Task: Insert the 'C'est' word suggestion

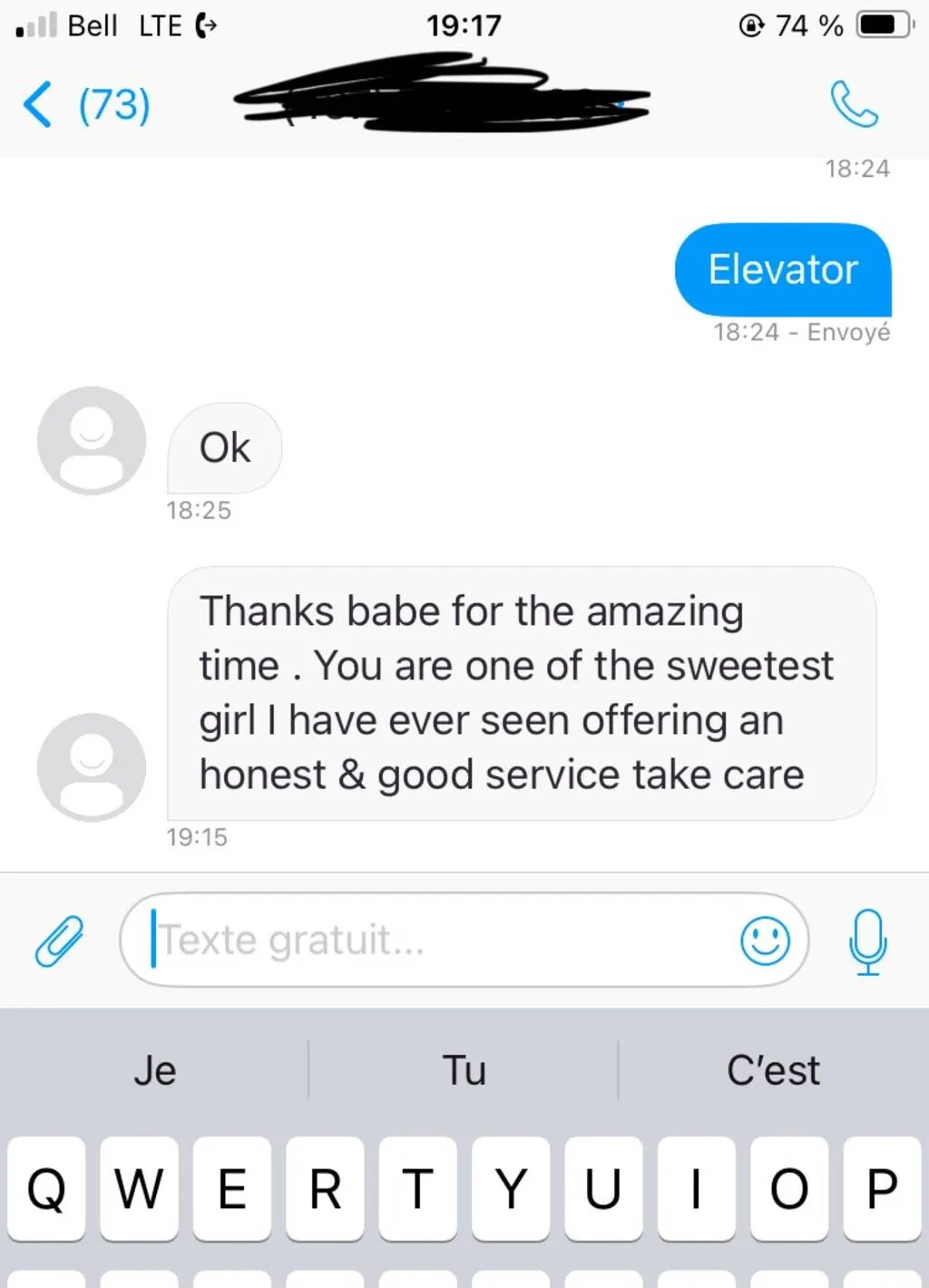Action: click(x=773, y=1070)
